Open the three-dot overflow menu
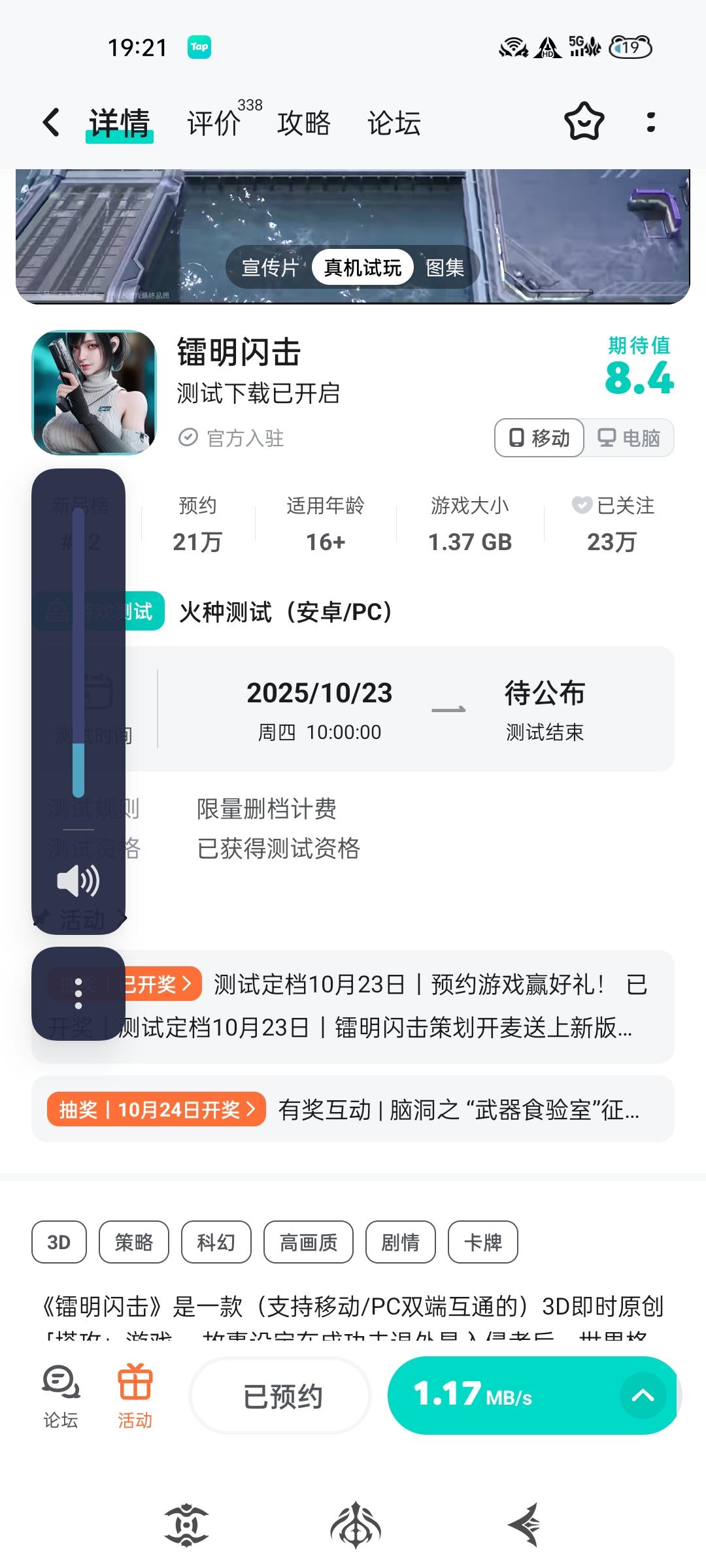This screenshot has width=706, height=1568. tap(650, 122)
